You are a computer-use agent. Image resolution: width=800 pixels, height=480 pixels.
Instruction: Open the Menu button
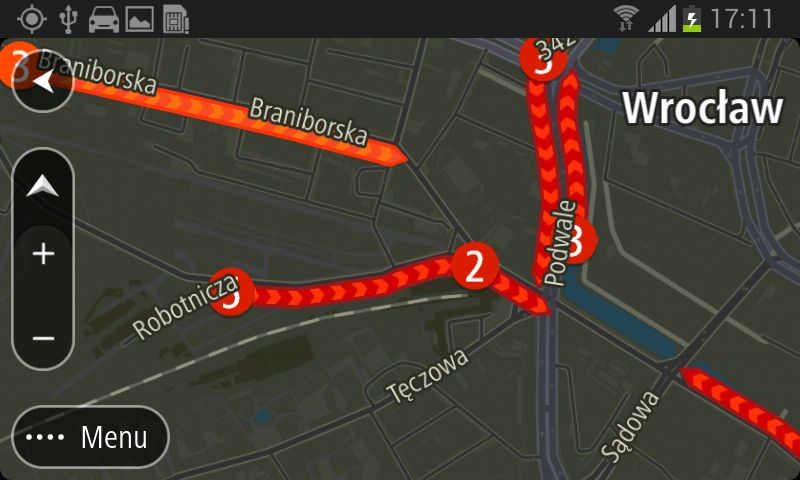90,437
